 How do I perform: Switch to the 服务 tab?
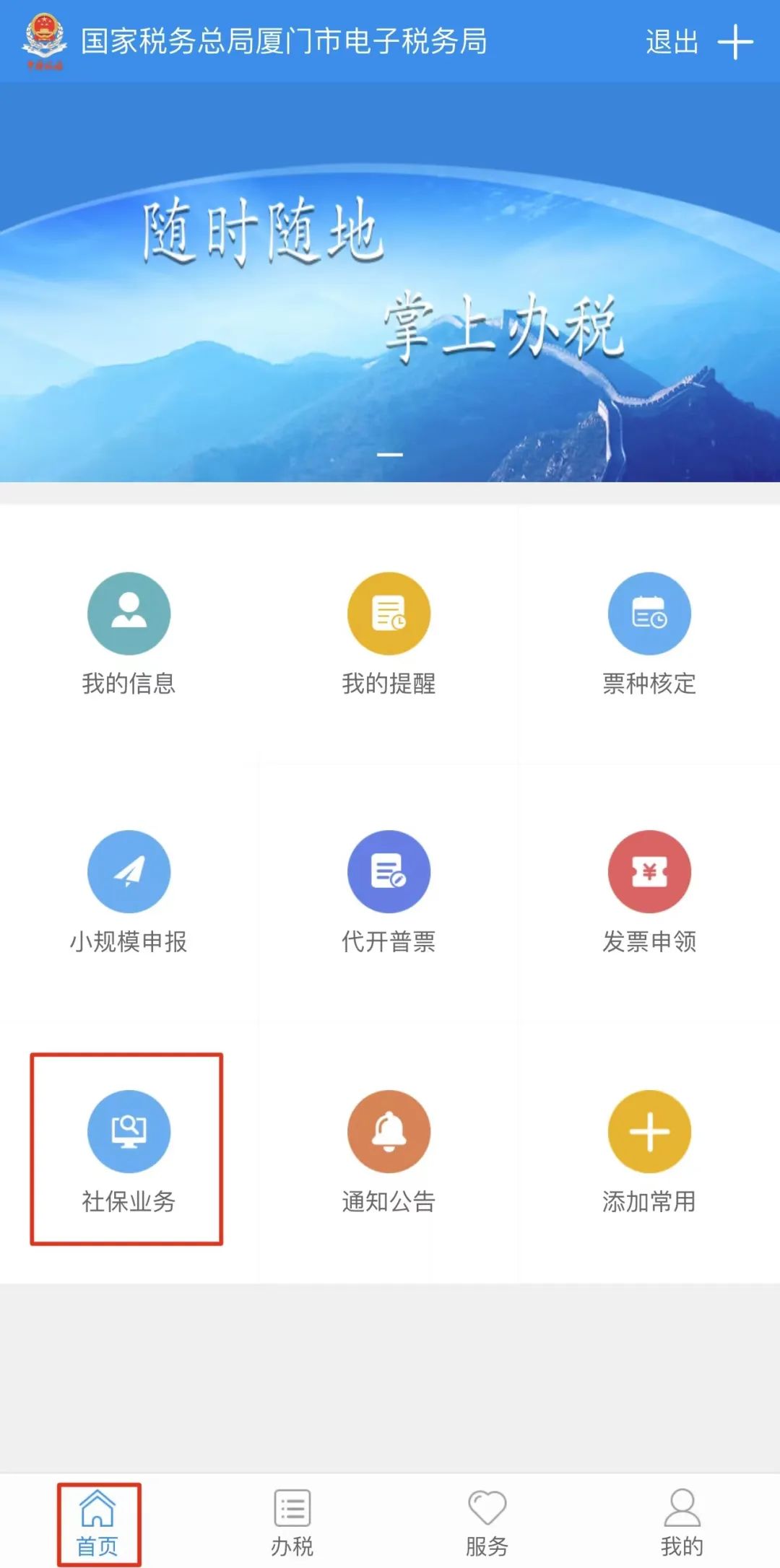coord(487,1523)
